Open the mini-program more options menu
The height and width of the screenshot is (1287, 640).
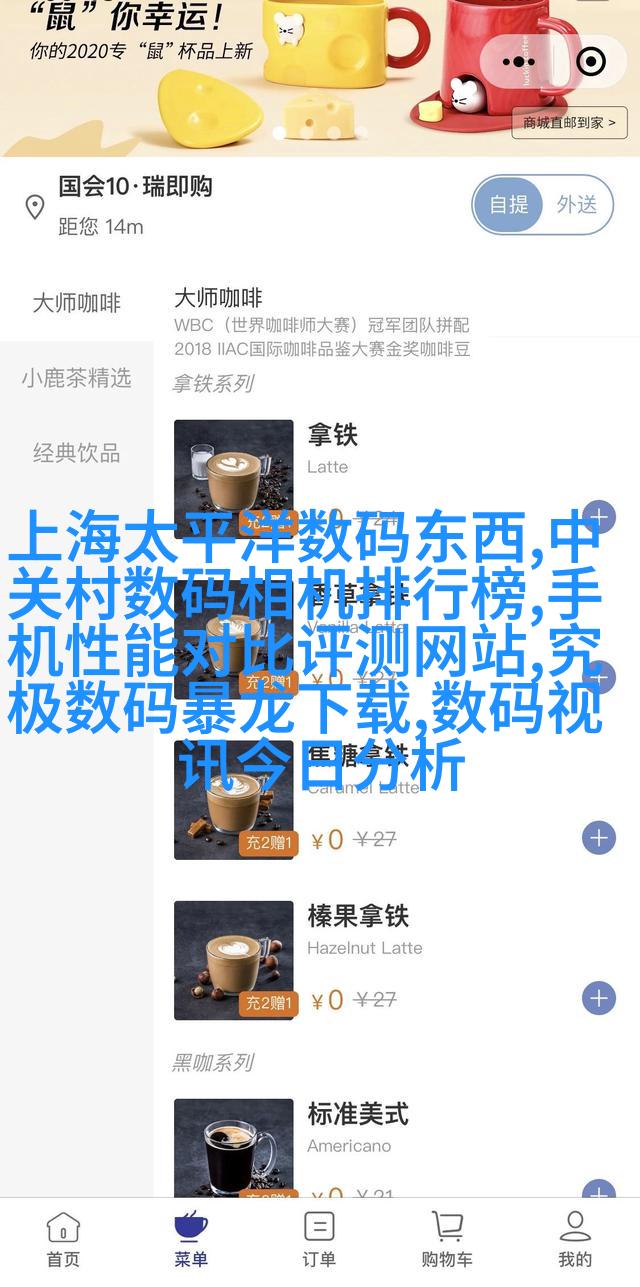pyautogui.click(x=521, y=62)
